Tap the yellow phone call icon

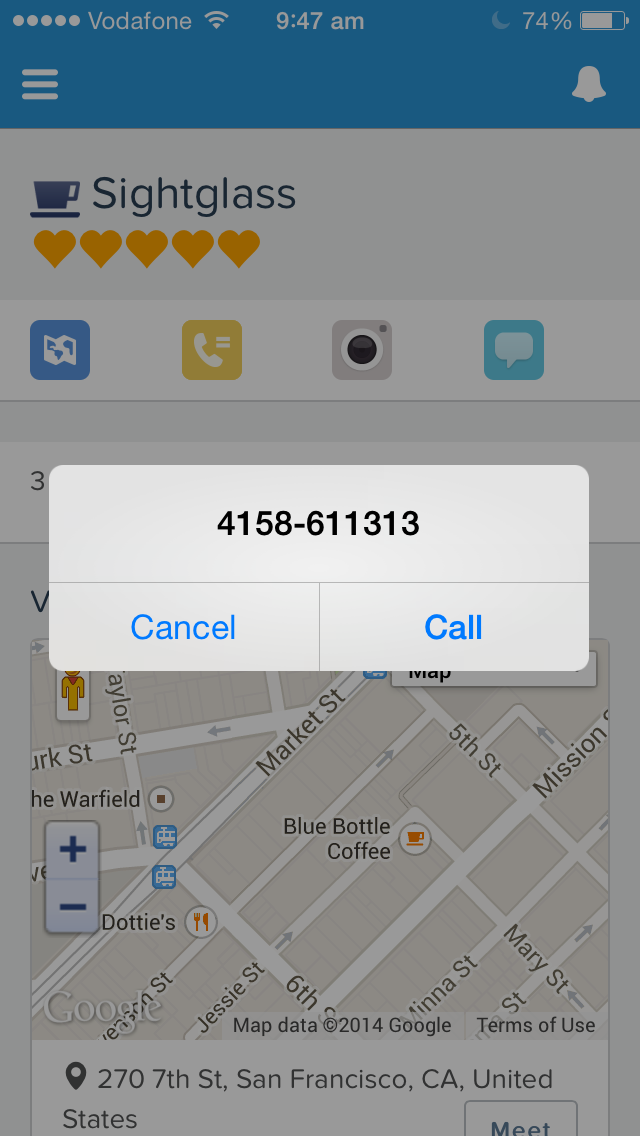pyautogui.click(x=212, y=350)
